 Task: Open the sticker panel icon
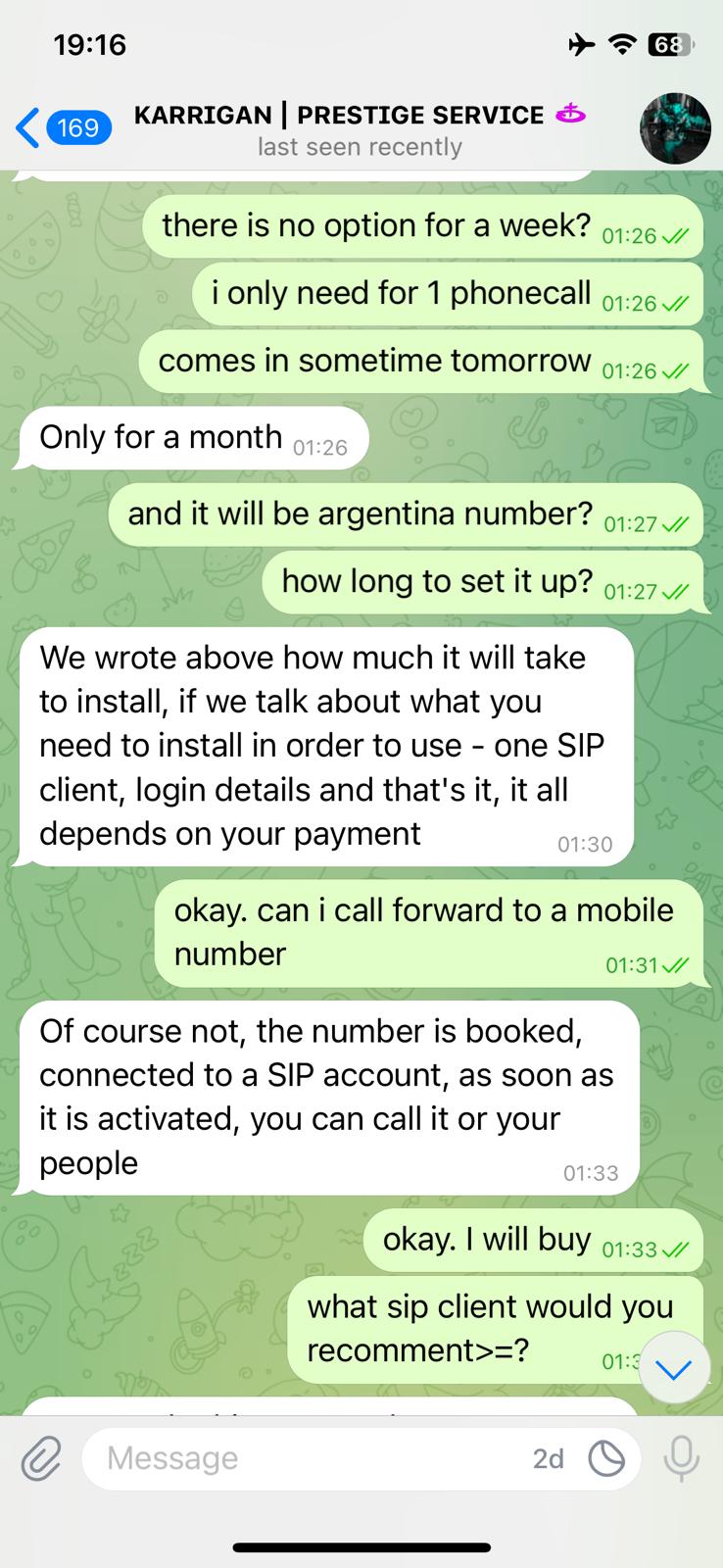(x=606, y=1458)
